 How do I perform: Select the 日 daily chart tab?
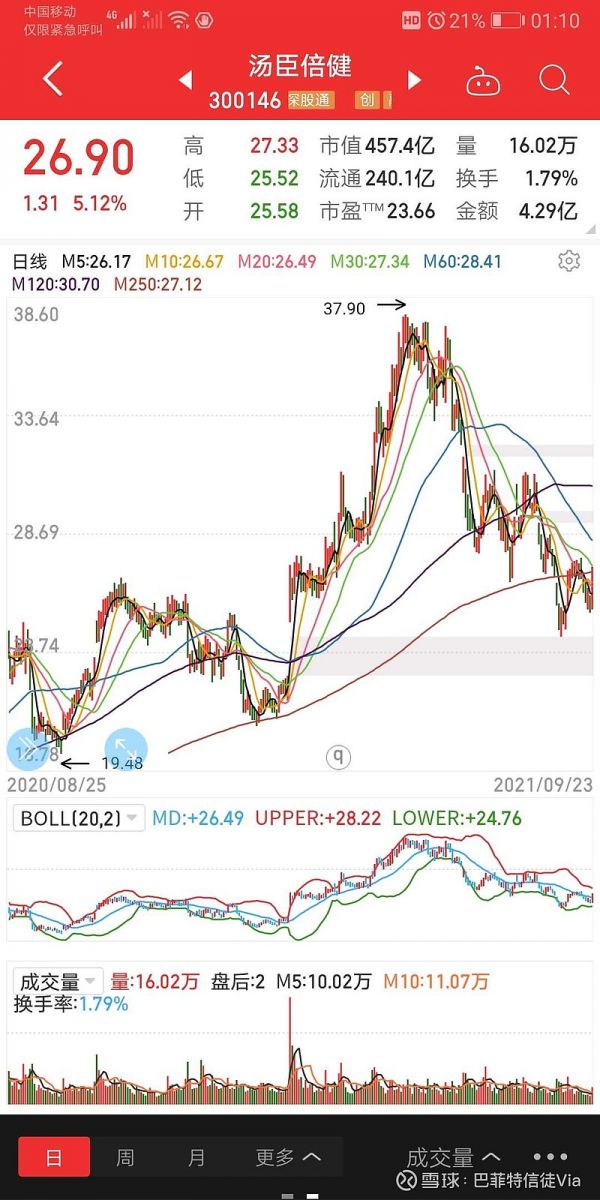pos(54,1157)
